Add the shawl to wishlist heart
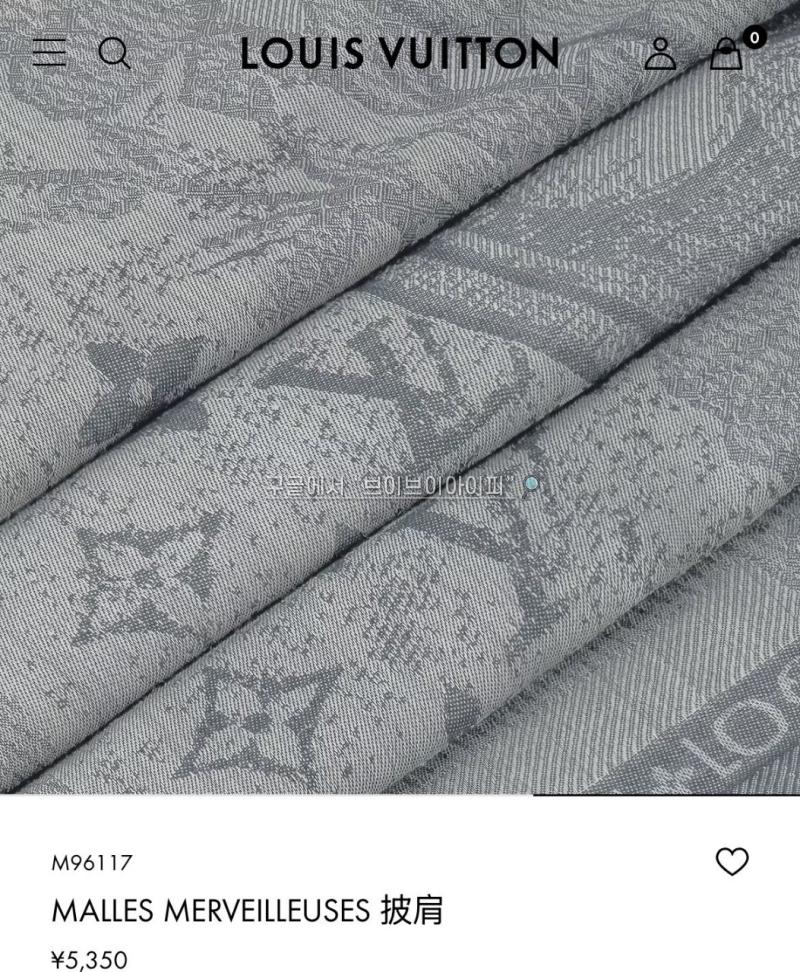 (x=732, y=861)
